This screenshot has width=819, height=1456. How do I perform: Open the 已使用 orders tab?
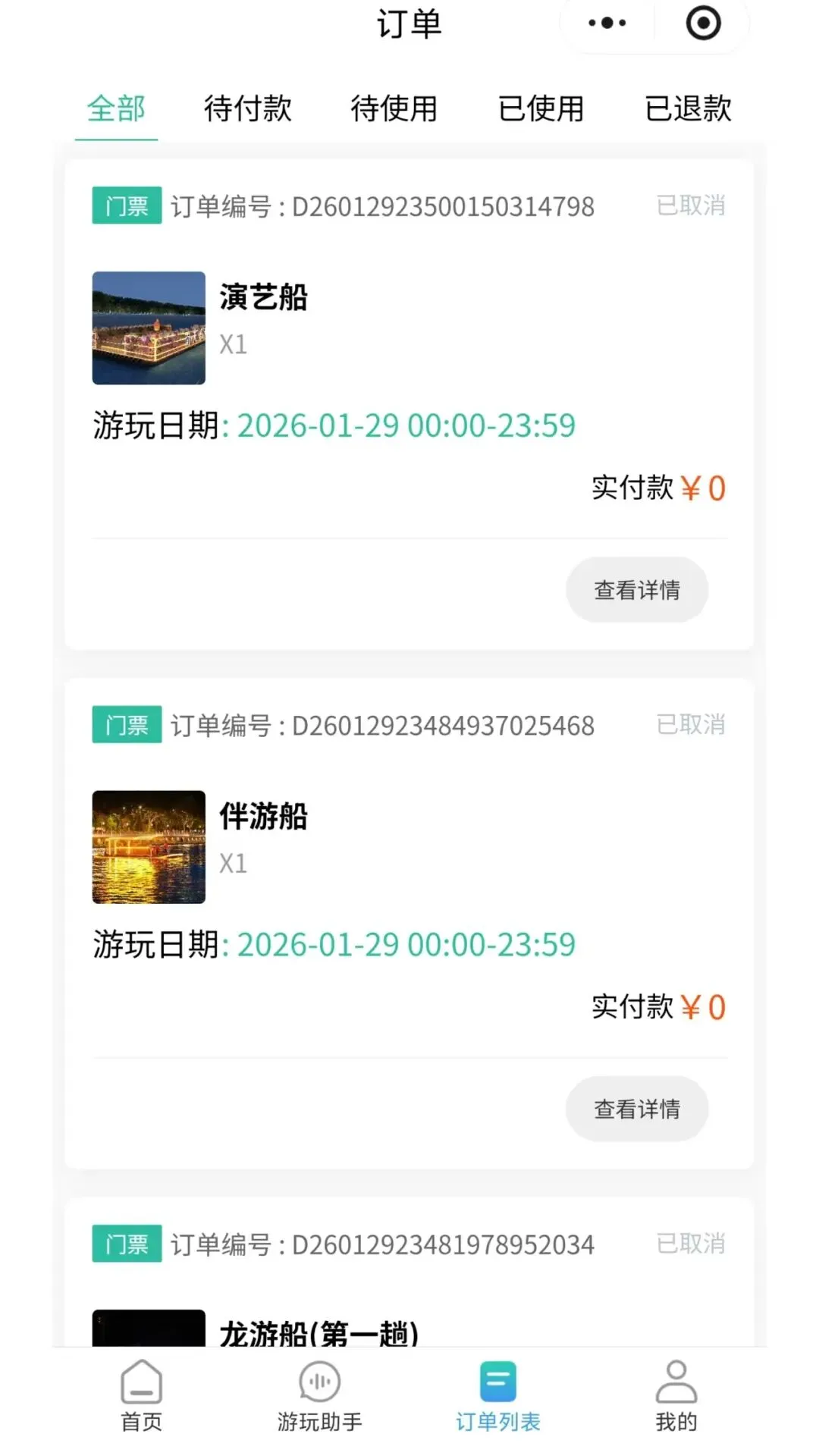click(541, 108)
